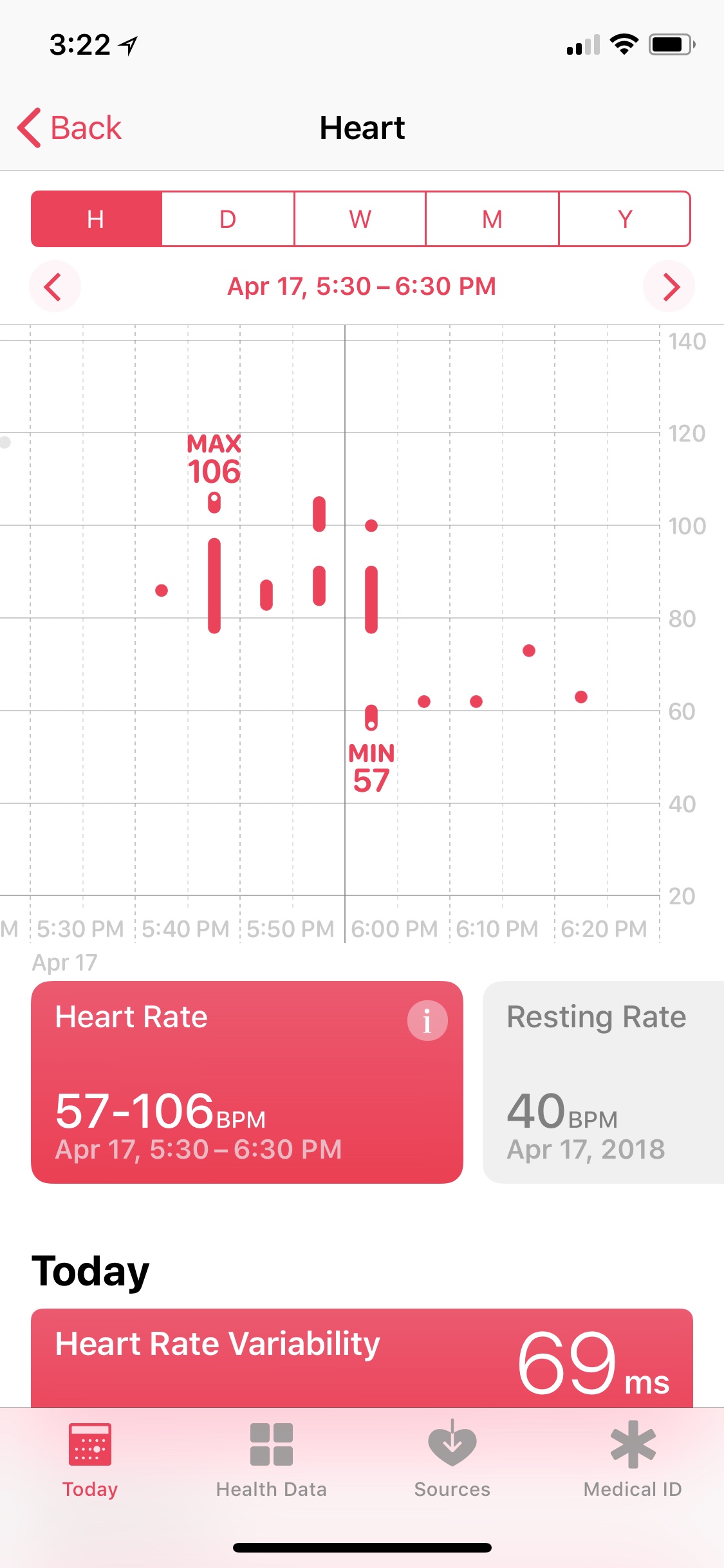Show the next hour of heart data
The image size is (724, 1568).
point(669,286)
